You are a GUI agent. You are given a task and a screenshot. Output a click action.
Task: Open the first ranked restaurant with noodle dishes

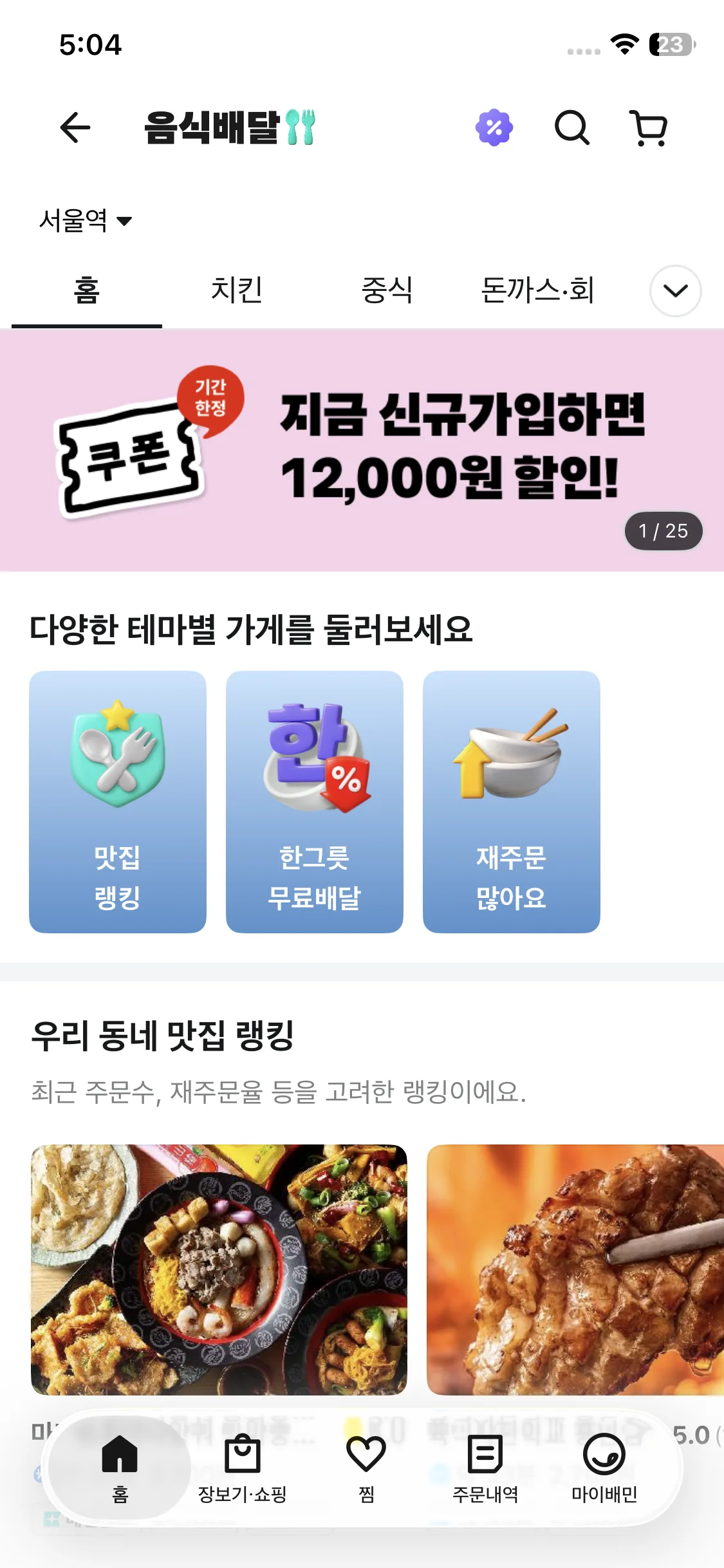click(x=219, y=1269)
